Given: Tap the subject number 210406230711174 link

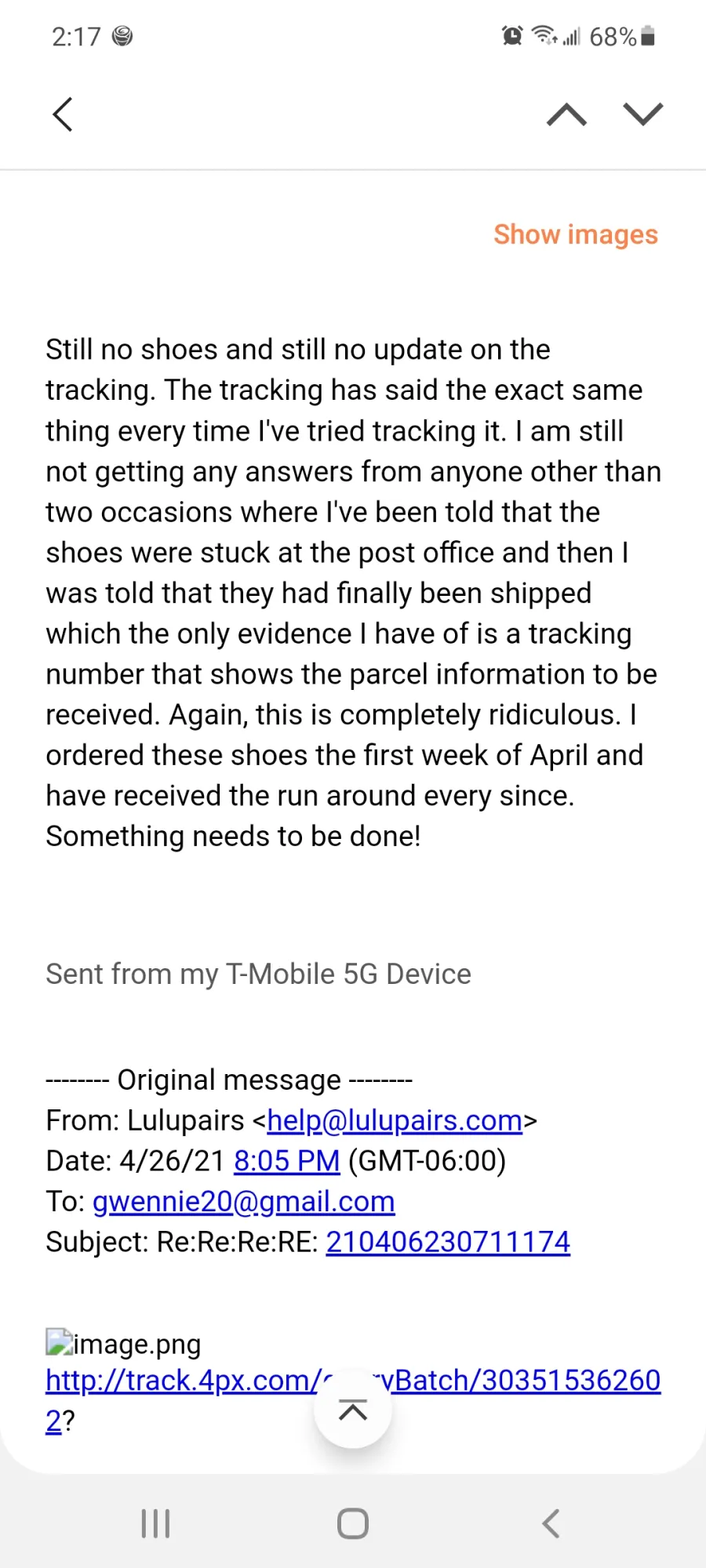Looking at the screenshot, I should click(x=448, y=1242).
